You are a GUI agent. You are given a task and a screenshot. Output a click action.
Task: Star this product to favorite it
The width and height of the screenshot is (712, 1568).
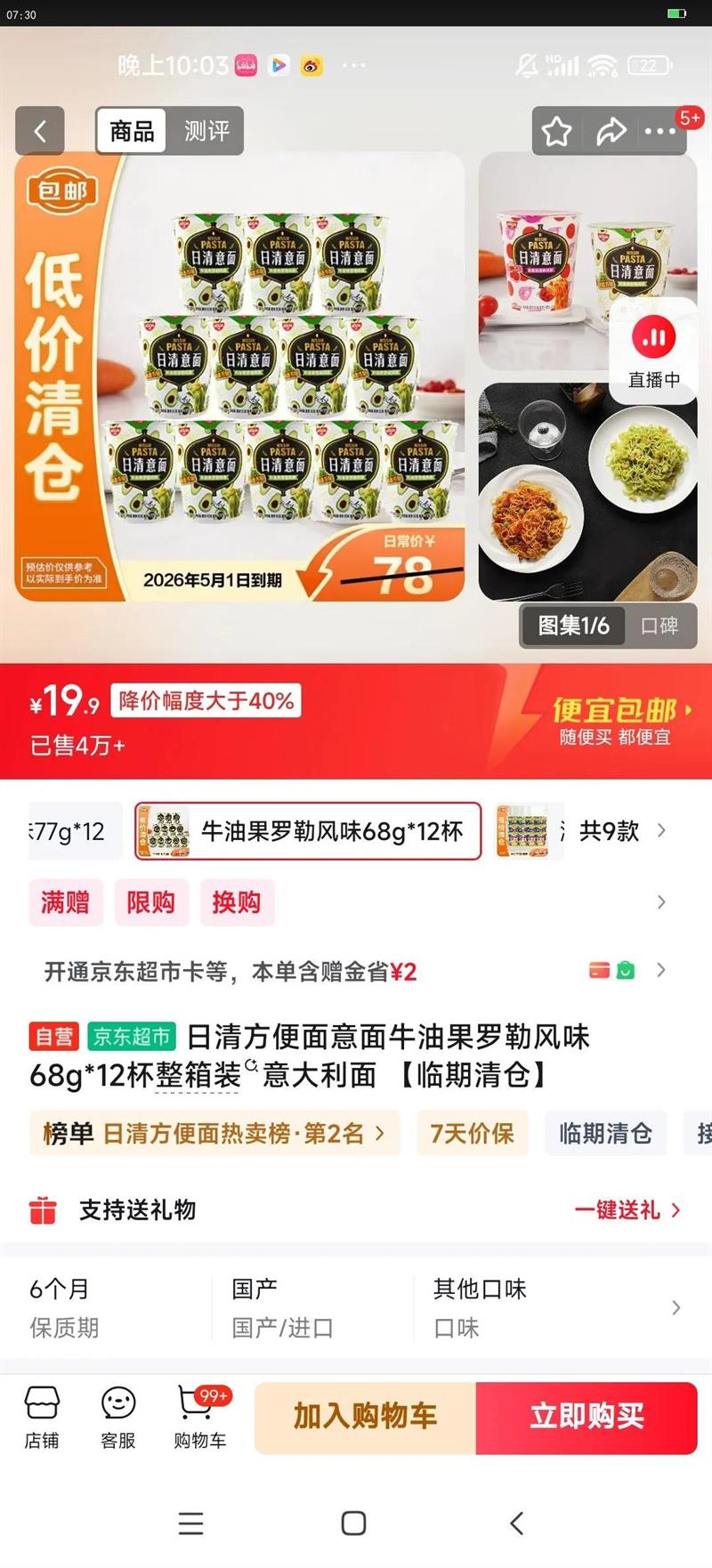tap(558, 131)
